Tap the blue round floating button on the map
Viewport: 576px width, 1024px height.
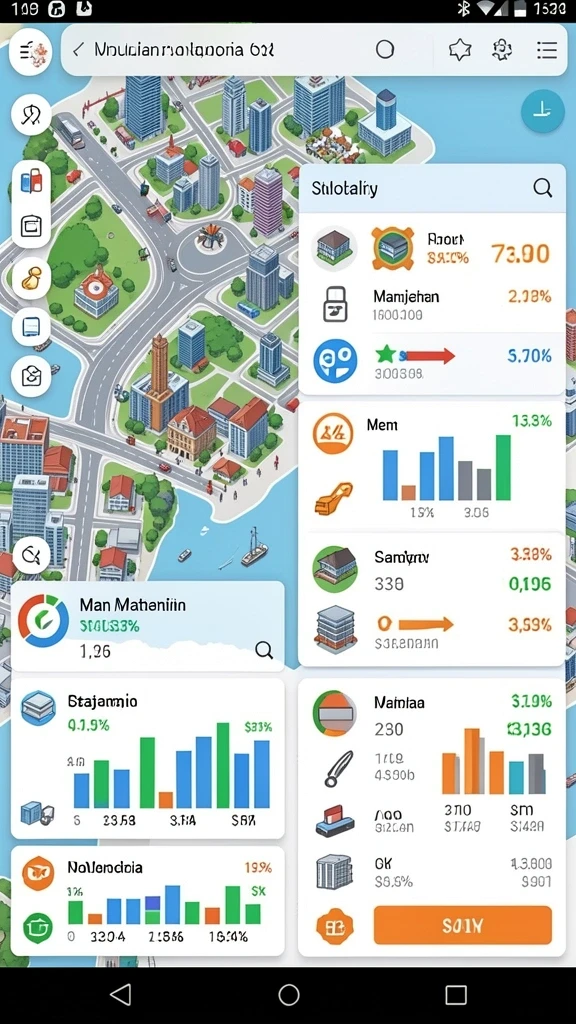click(543, 112)
